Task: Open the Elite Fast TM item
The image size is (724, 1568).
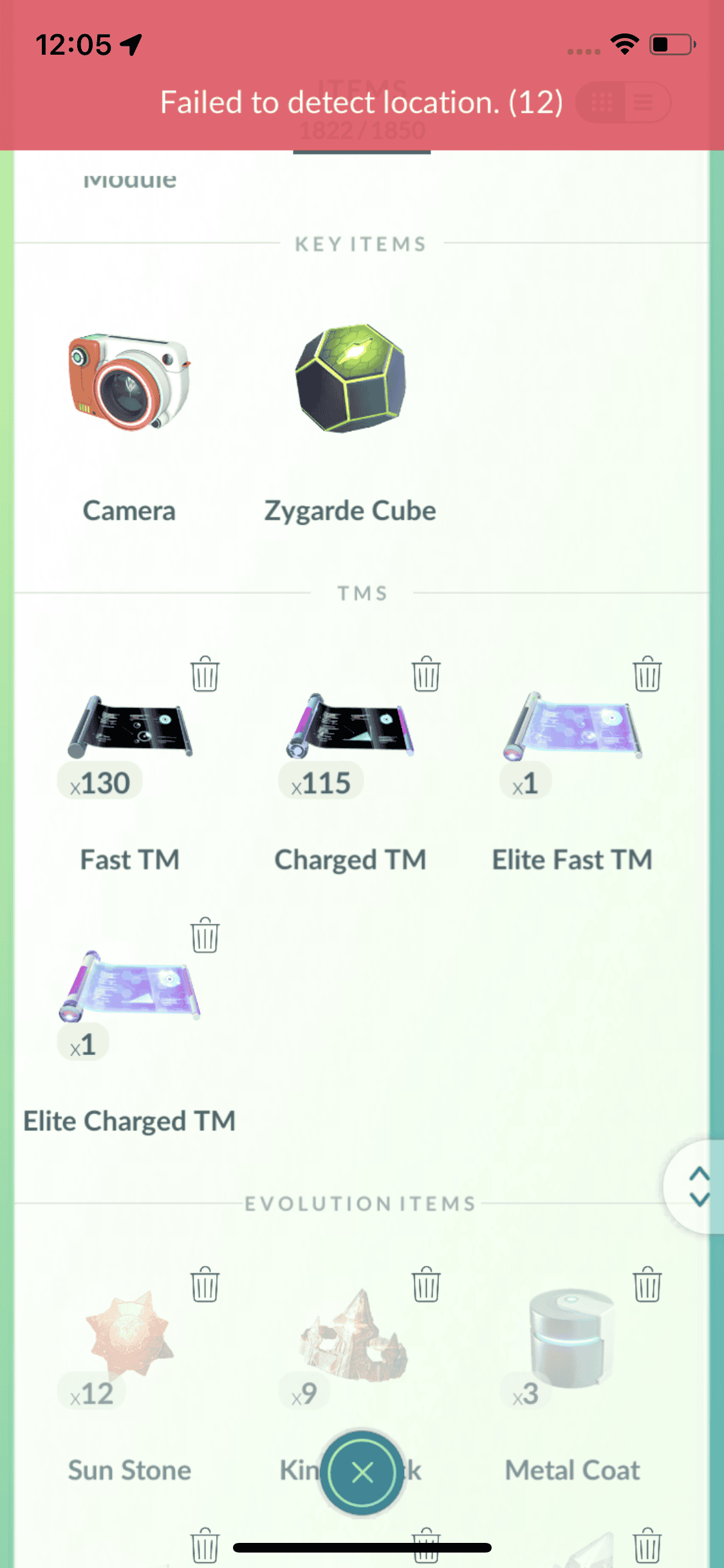Action: 572,727
